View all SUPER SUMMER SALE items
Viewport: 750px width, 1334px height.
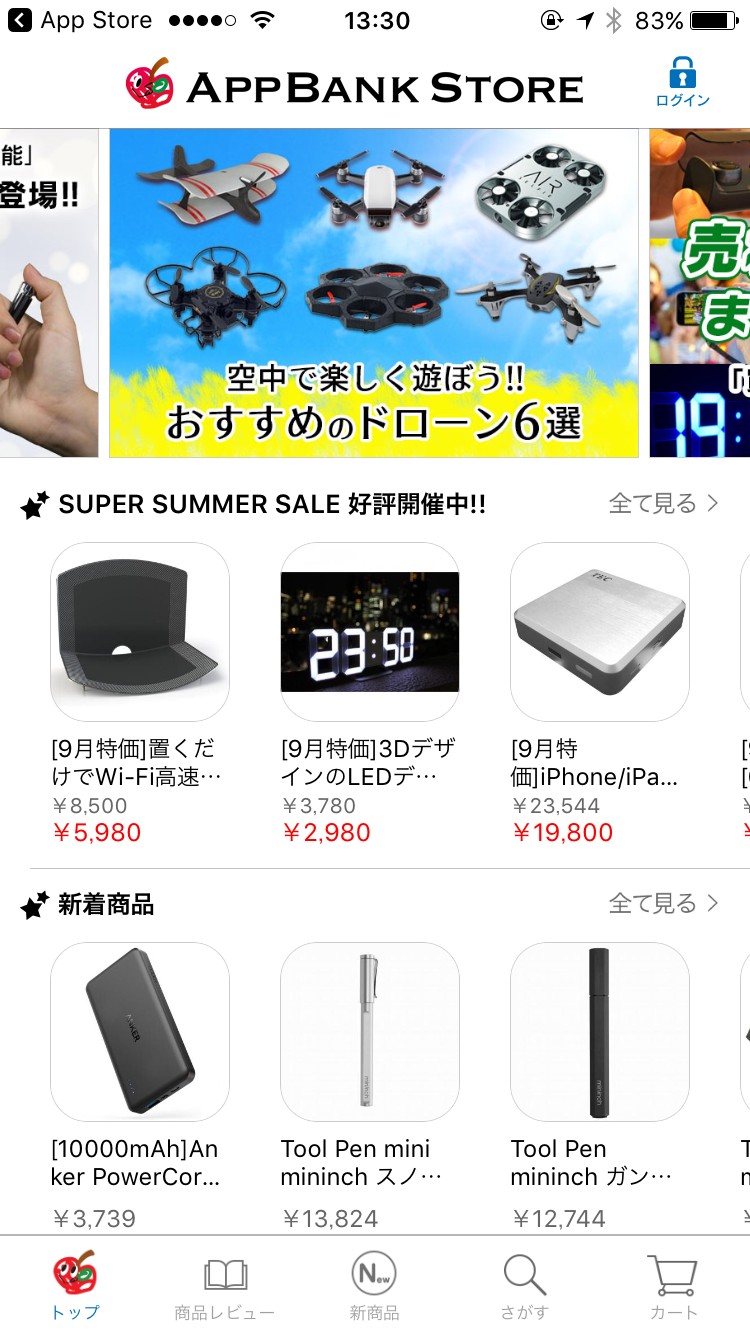pos(663,504)
